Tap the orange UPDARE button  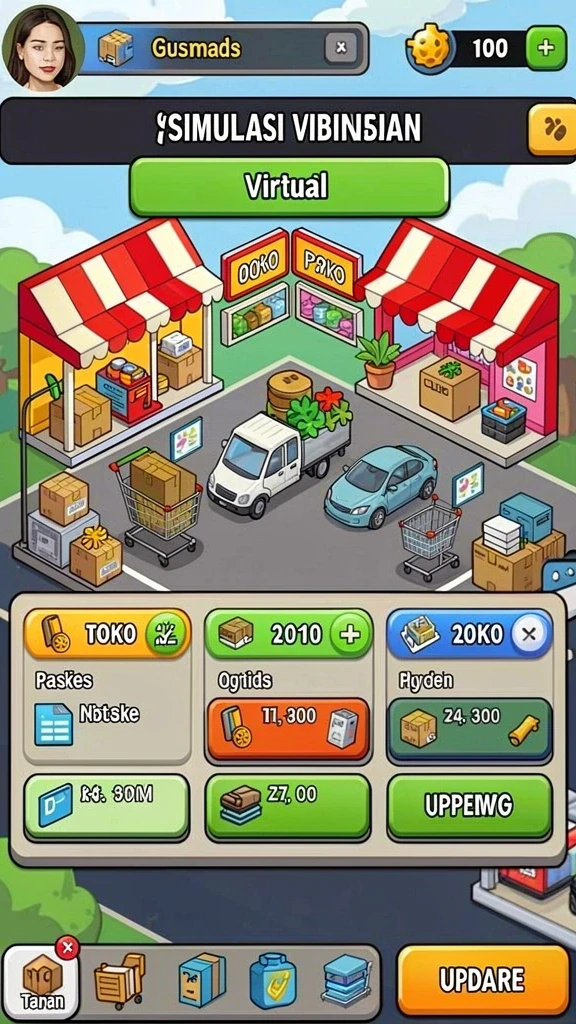point(483,980)
